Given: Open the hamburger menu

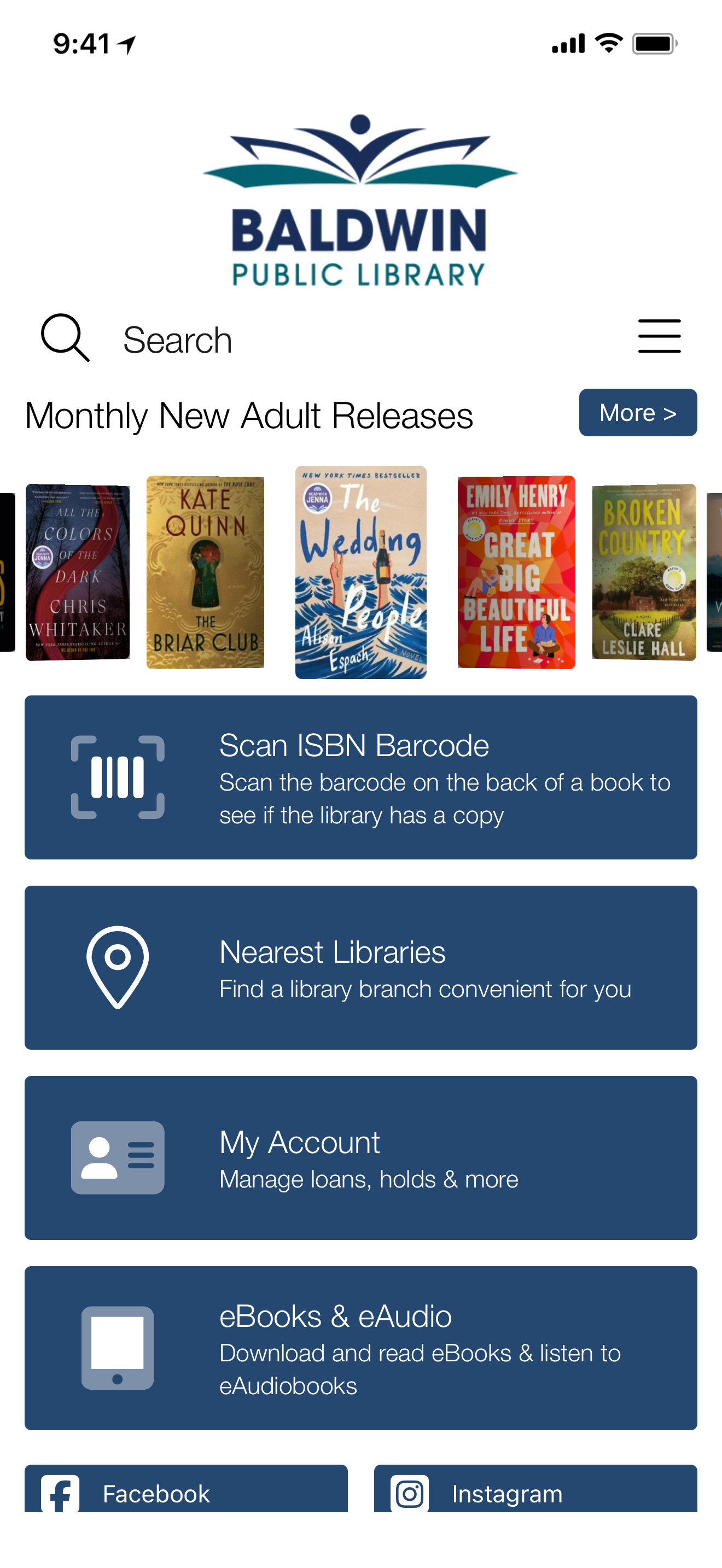Looking at the screenshot, I should click(x=659, y=337).
